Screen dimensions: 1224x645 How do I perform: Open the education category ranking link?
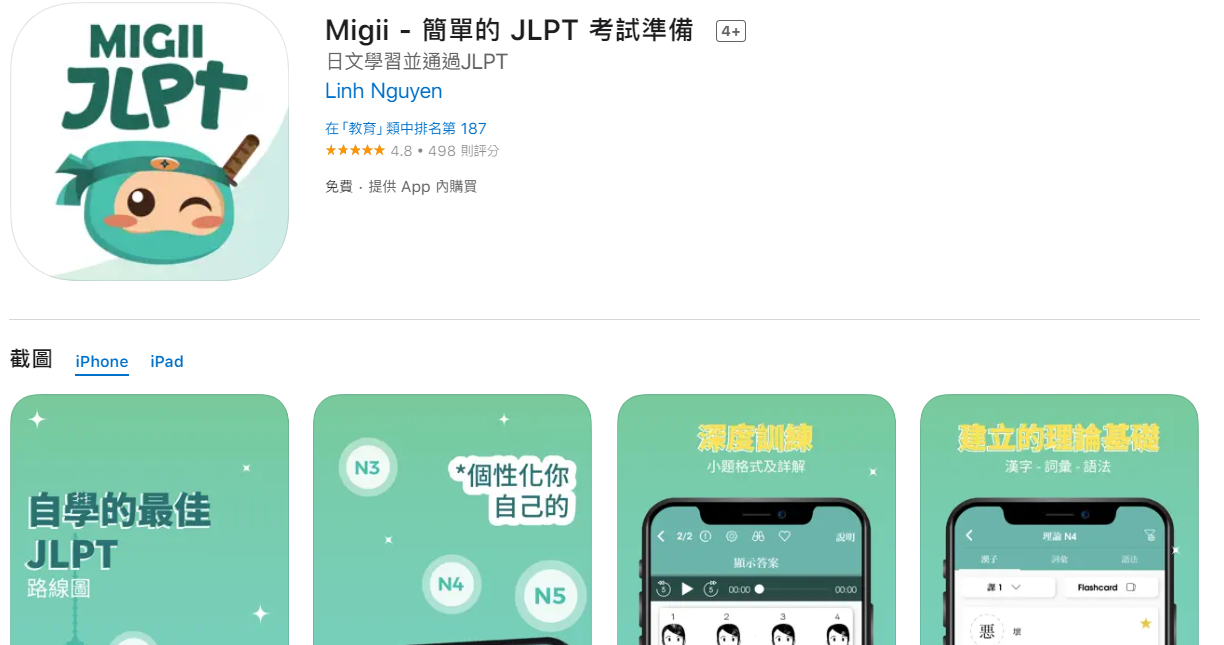[405, 128]
